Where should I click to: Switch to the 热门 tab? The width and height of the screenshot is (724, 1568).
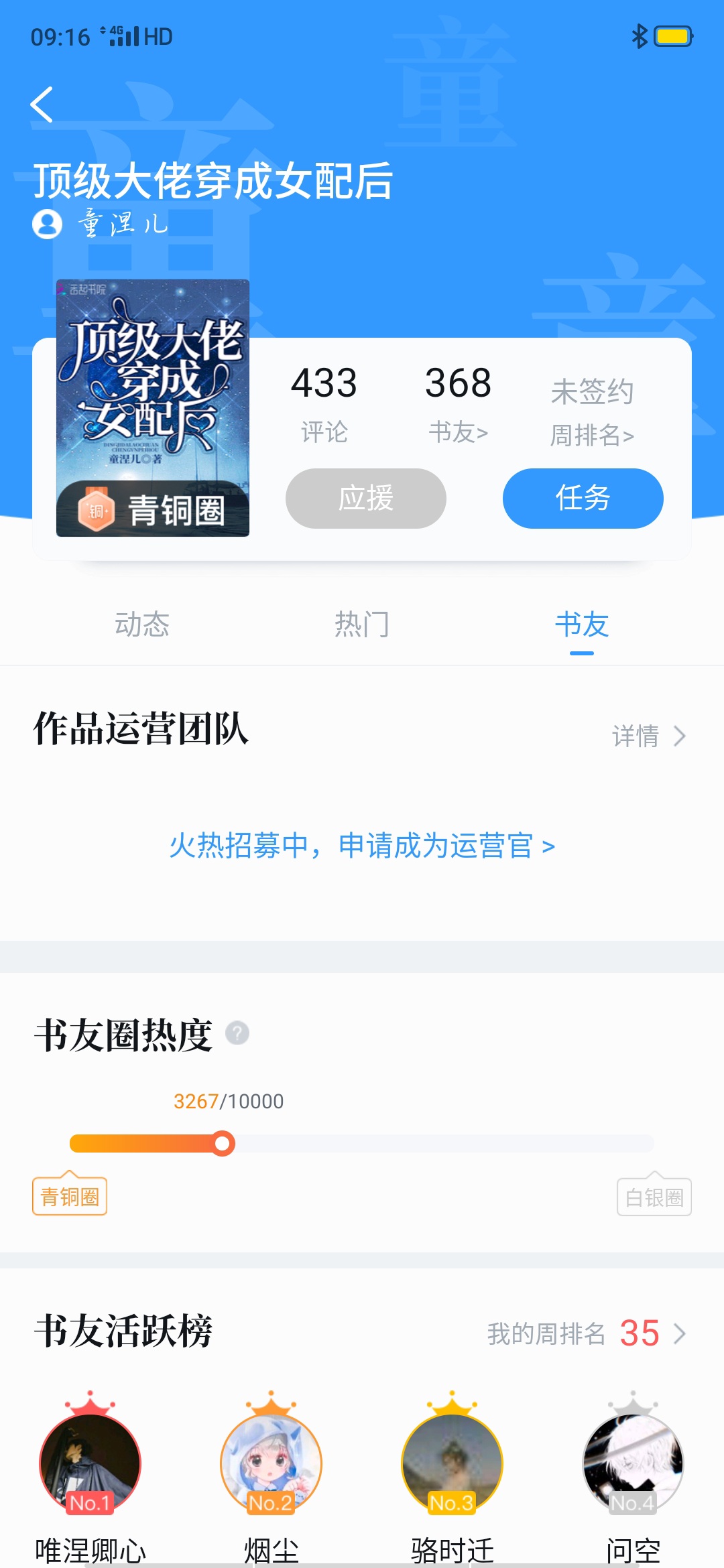pos(362,625)
